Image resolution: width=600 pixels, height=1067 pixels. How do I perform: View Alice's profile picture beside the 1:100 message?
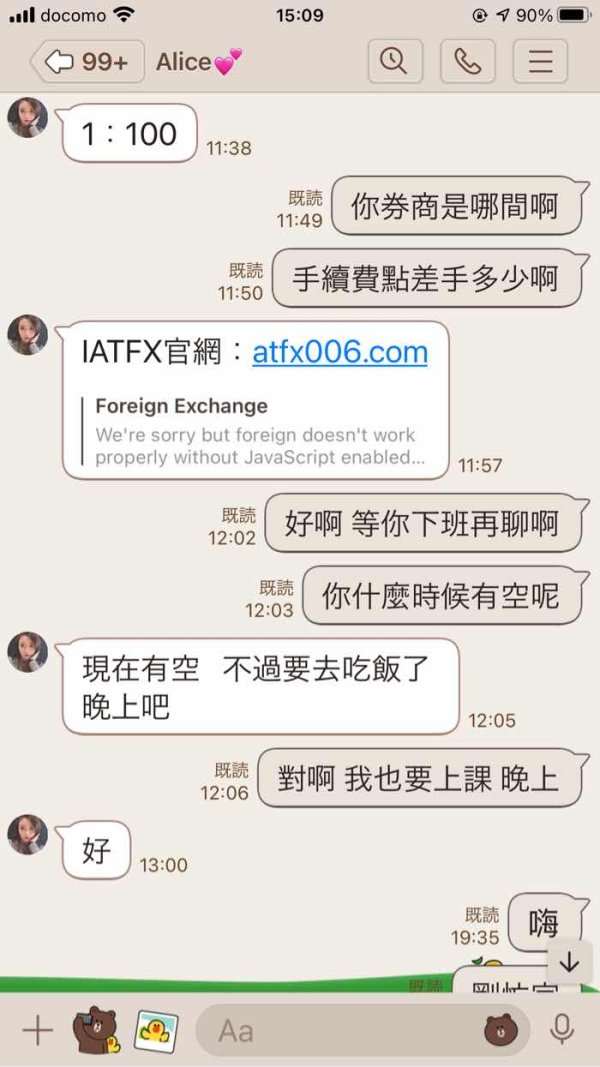click(x=27, y=117)
